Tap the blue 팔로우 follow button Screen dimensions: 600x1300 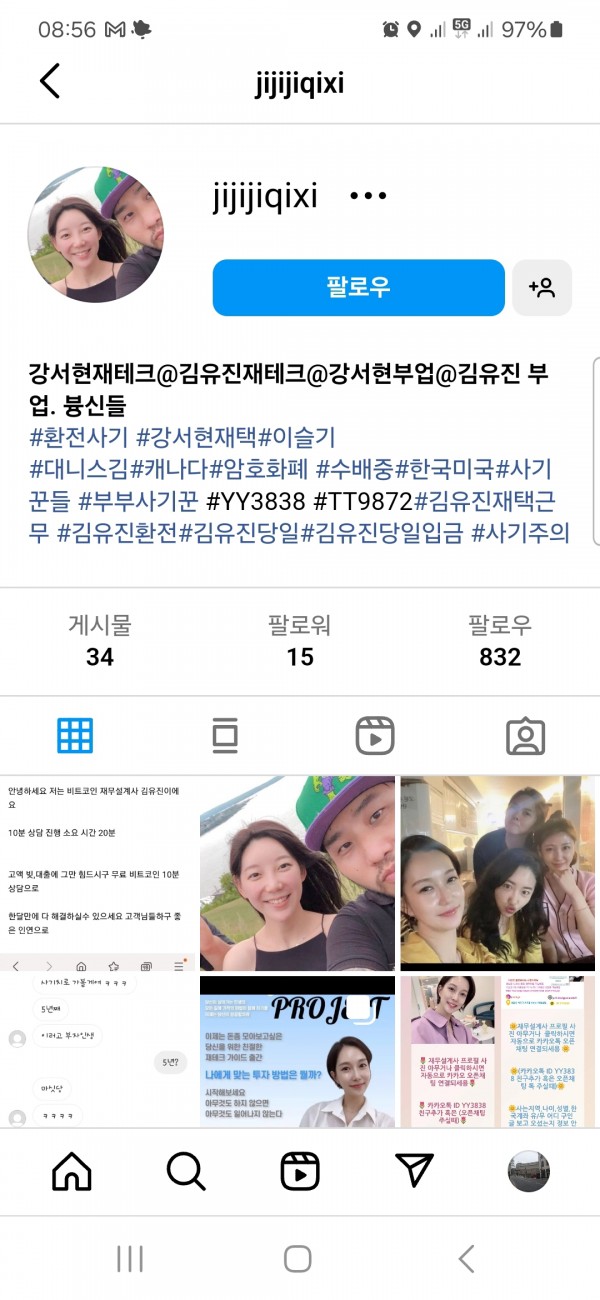358,288
